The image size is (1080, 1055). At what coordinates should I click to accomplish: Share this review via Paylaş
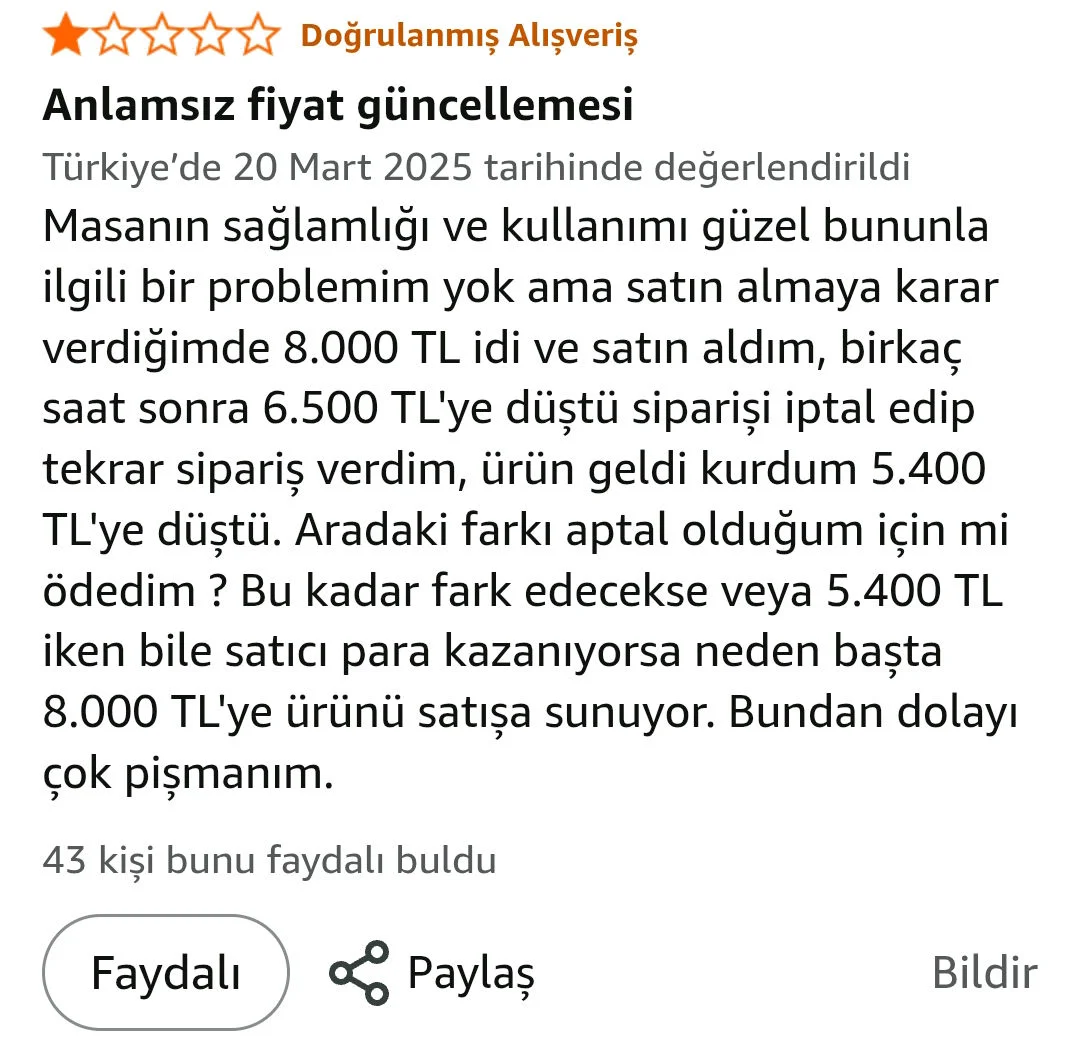click(433, 972)
